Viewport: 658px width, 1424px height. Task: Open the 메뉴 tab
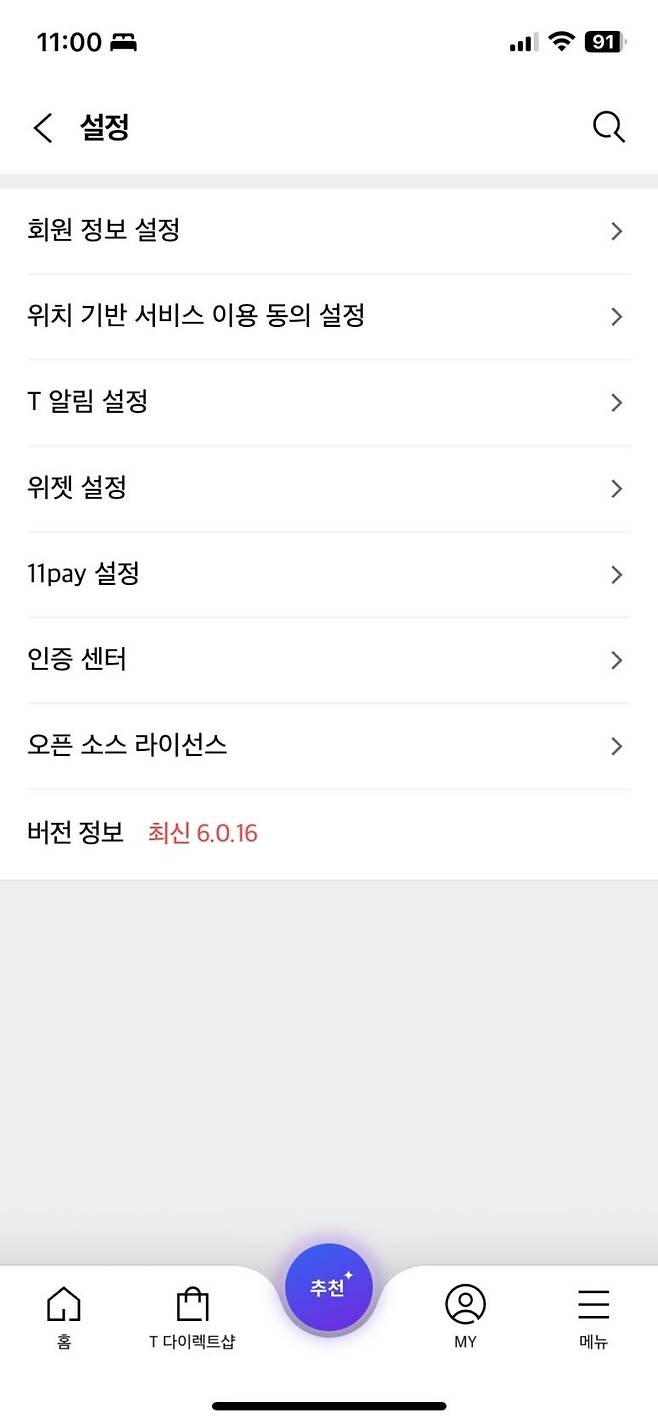(x=593, y=1316)
